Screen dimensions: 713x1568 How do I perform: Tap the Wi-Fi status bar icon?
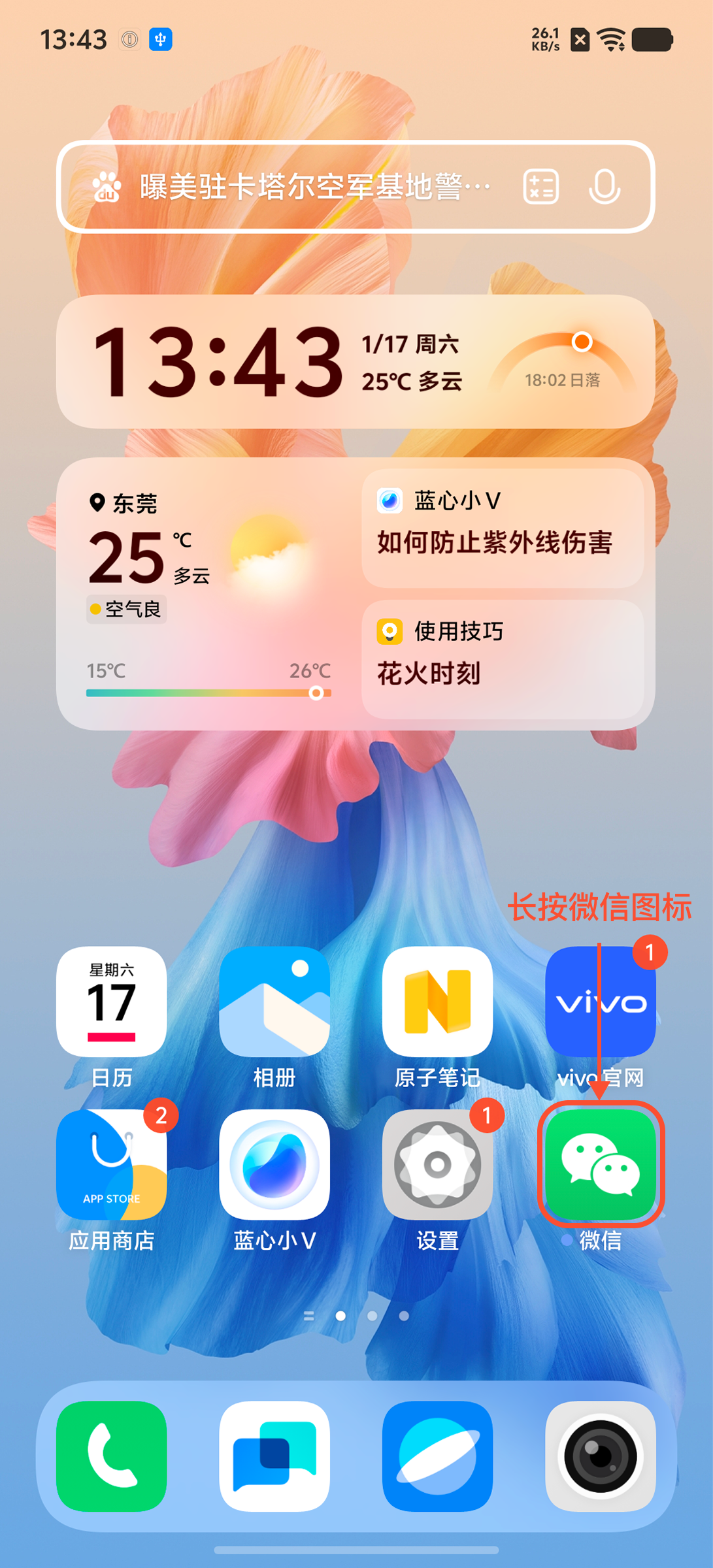(611, 39)
